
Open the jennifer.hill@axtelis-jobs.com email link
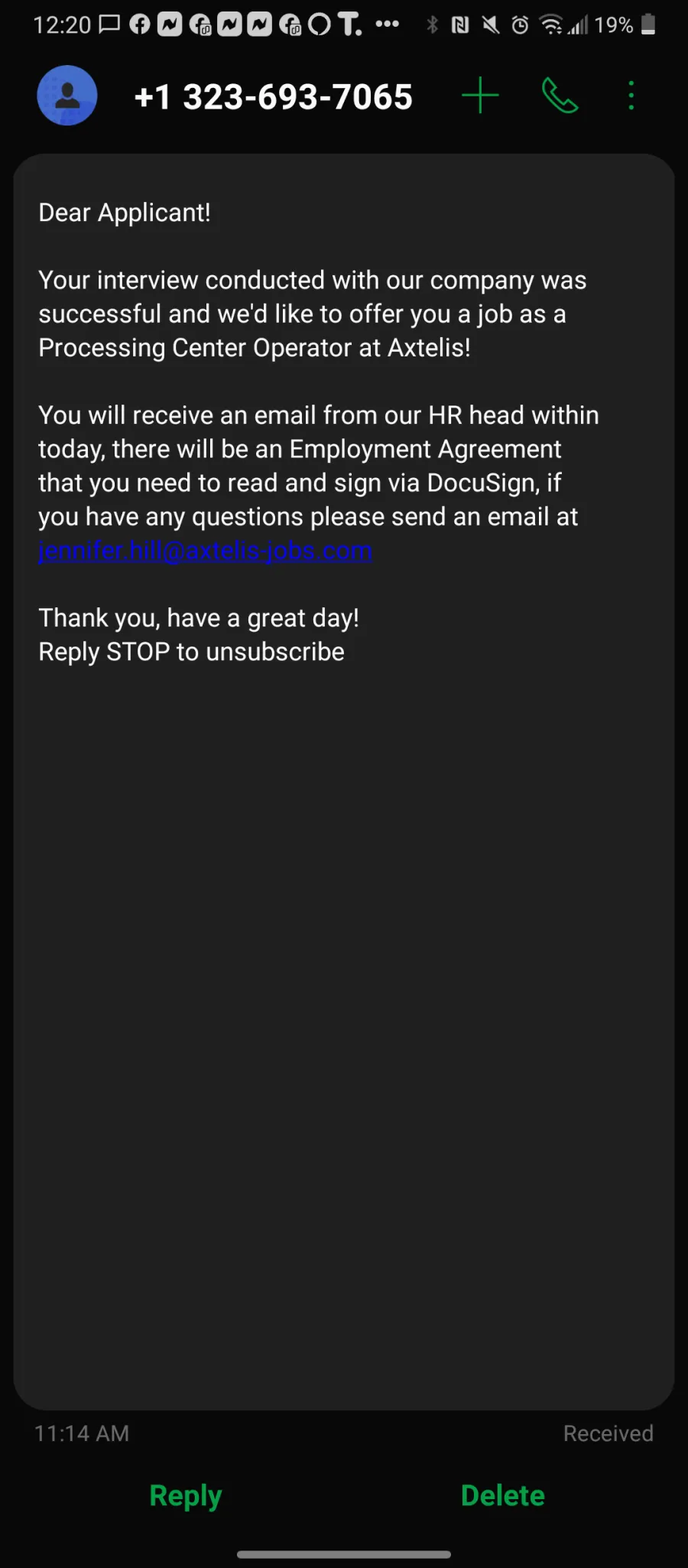(x=206, y=551)
